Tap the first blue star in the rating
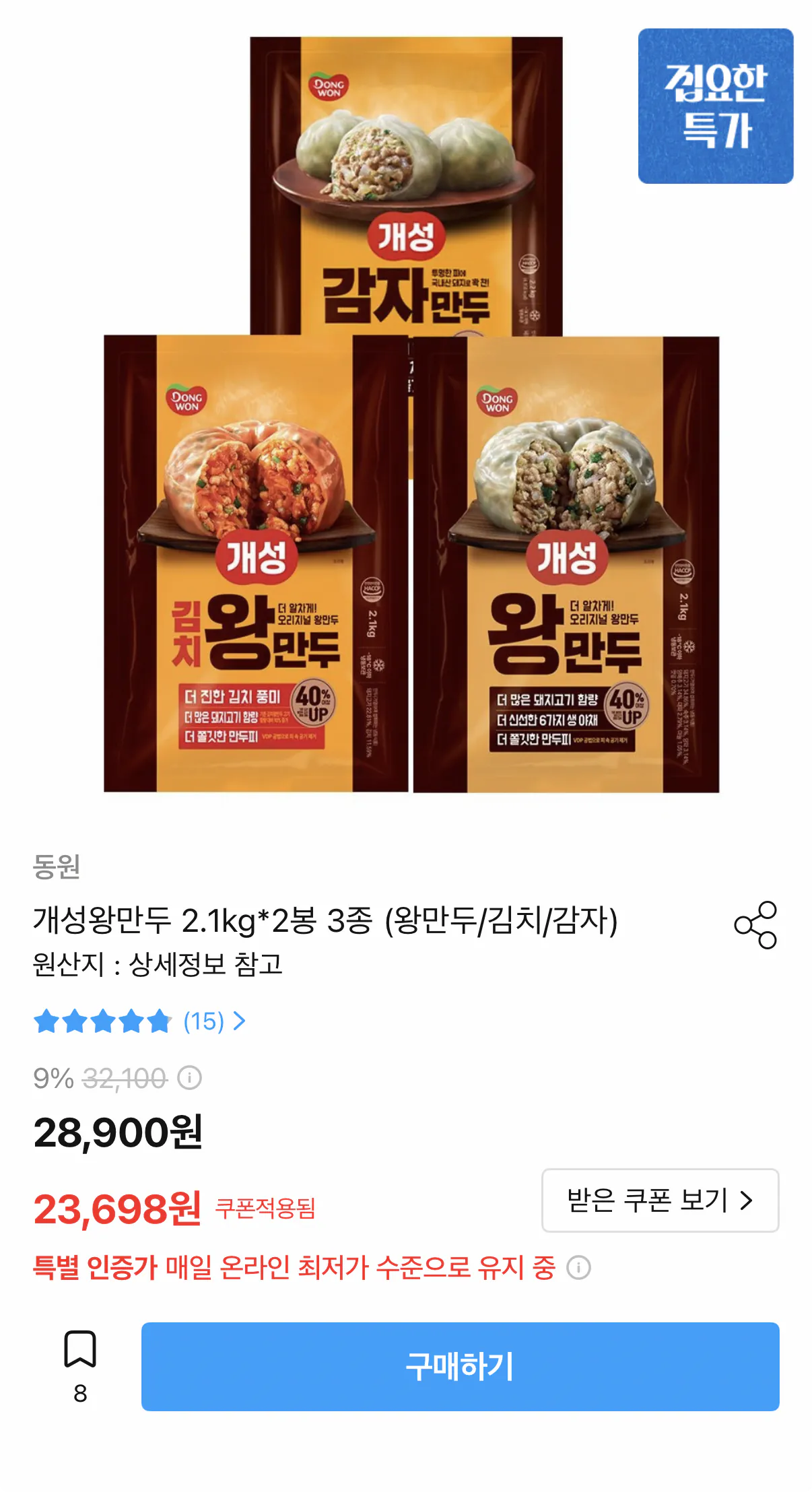The width and height of the screenshot is (812, 1492). pos(44,1021)
